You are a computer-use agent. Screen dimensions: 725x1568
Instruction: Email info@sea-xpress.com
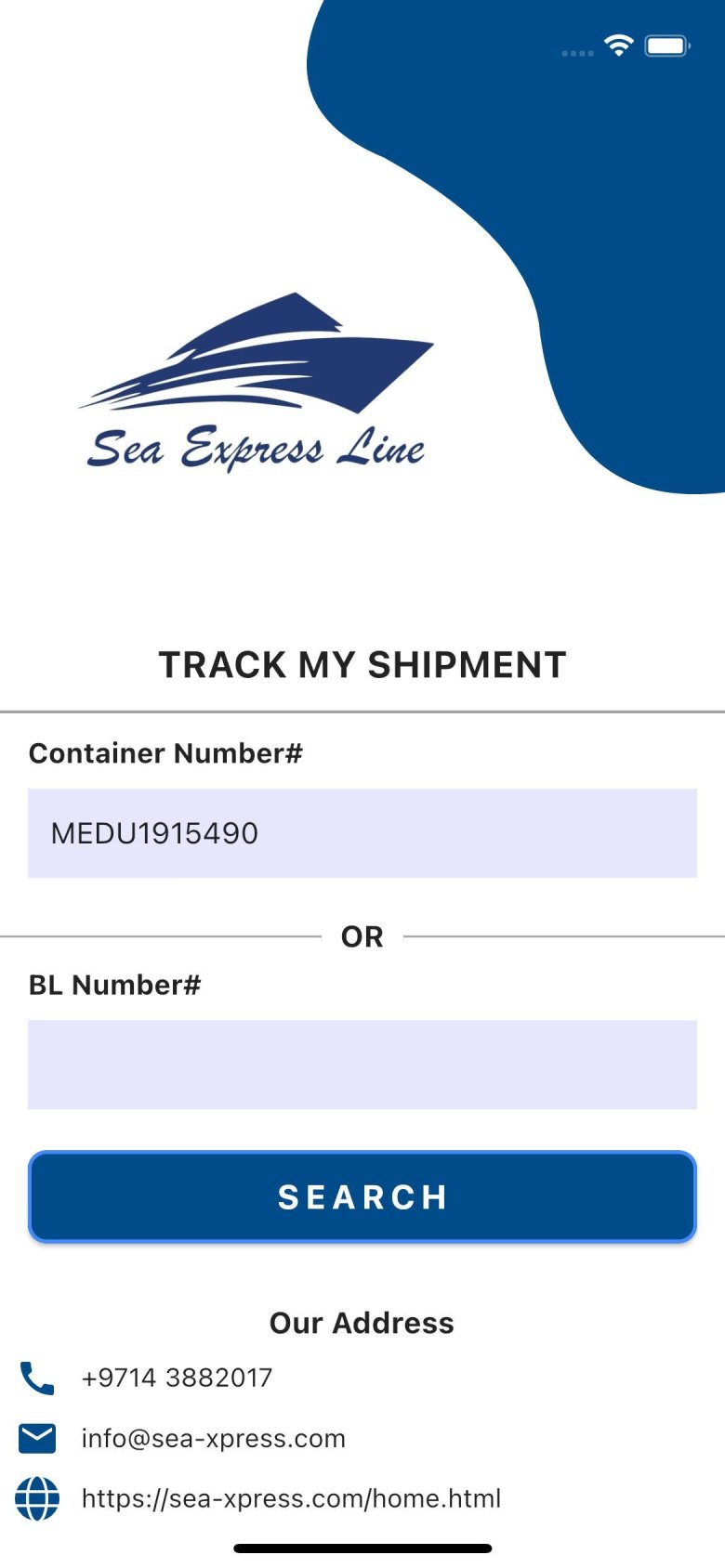coord(213,1438)
